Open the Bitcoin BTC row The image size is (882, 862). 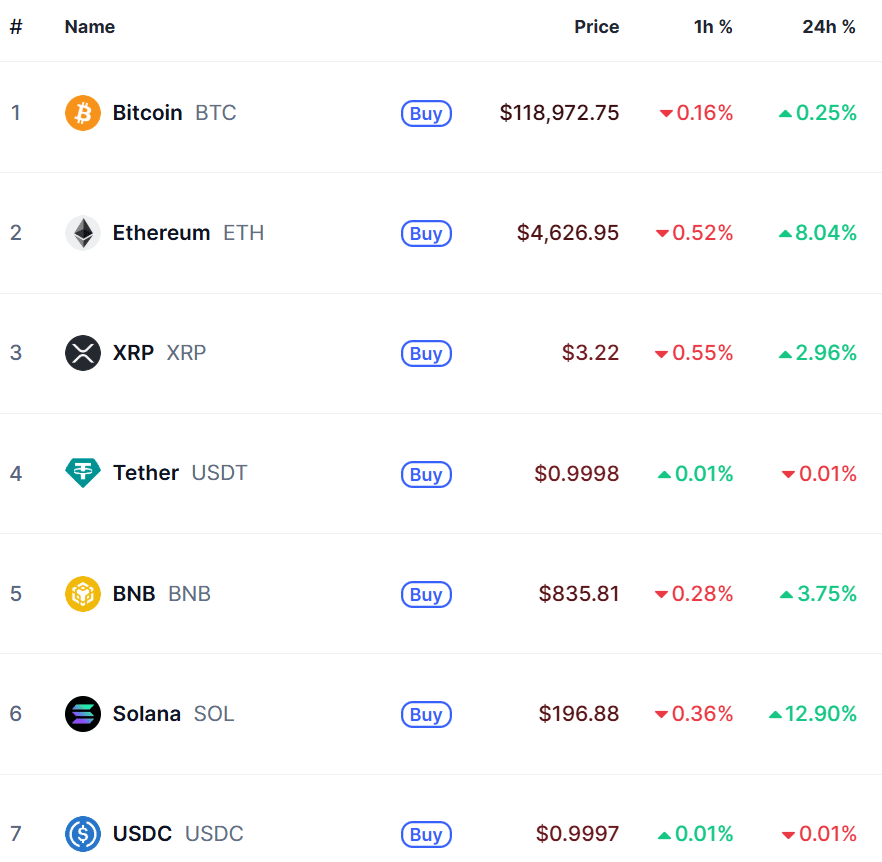pyautogui.click(x=147, y=113)
